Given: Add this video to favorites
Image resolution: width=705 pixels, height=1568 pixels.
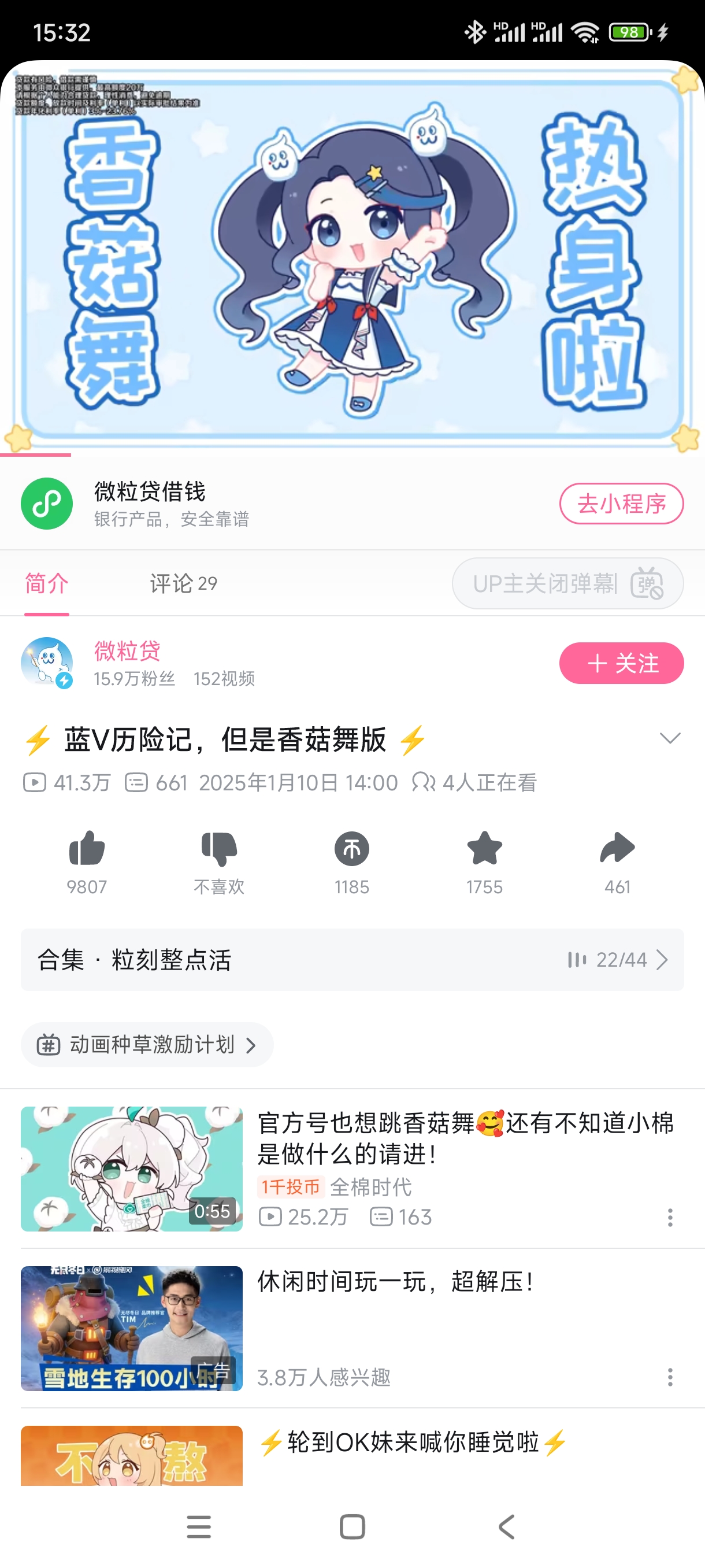Looking at the screenshot, I should coord(484,849).
